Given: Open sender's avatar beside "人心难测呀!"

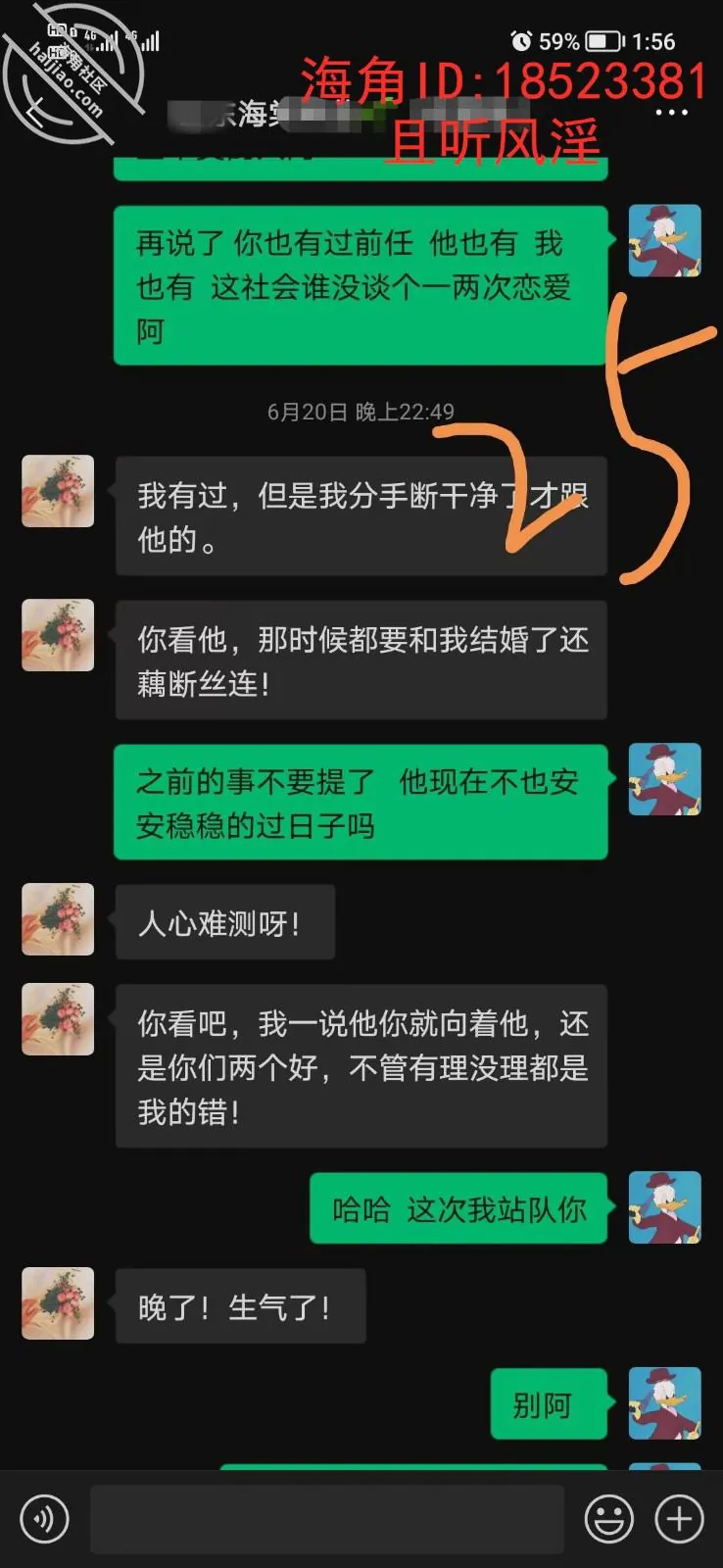Looking at the screenshot, I should (58, 919).
